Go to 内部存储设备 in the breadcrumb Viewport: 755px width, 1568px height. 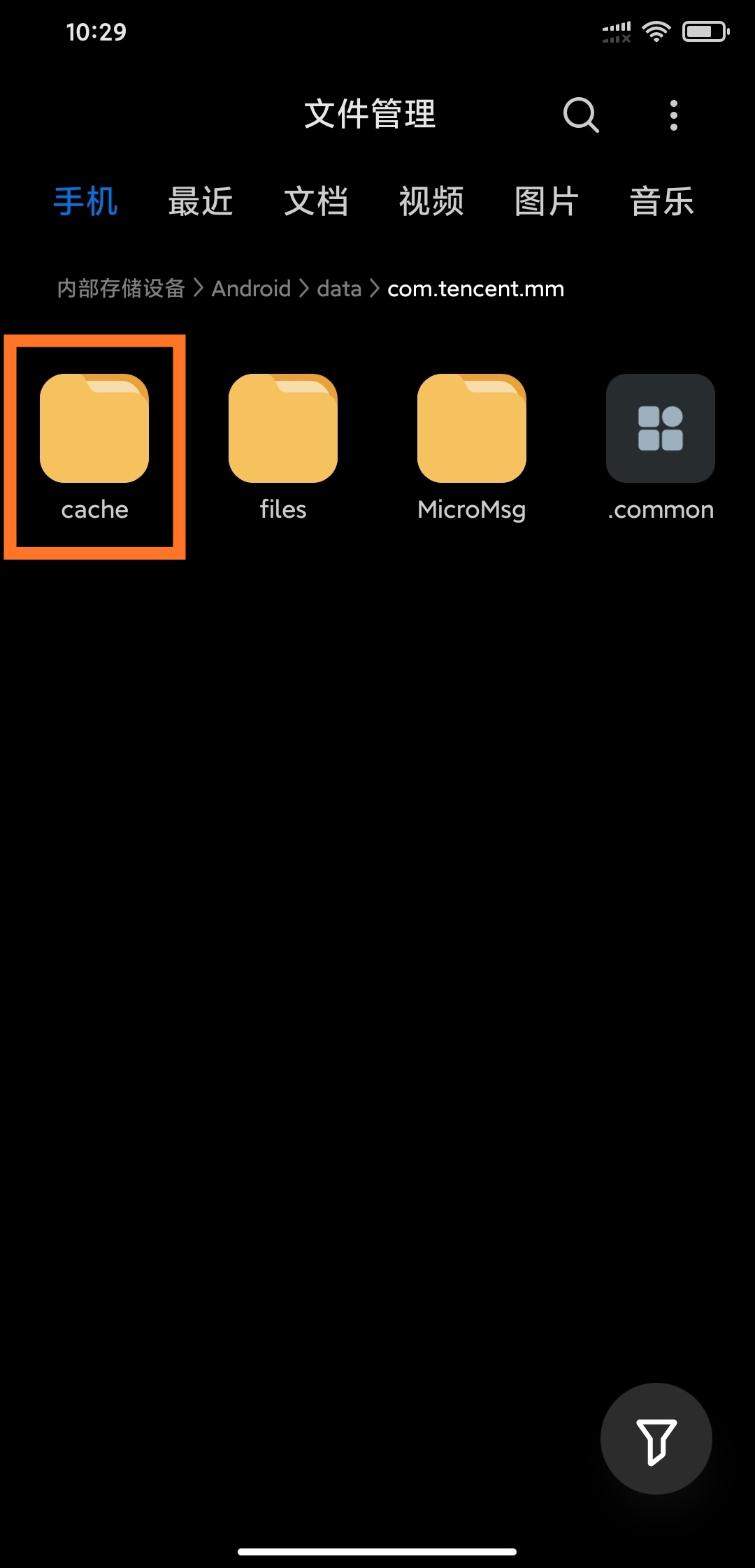pos(121,289)
